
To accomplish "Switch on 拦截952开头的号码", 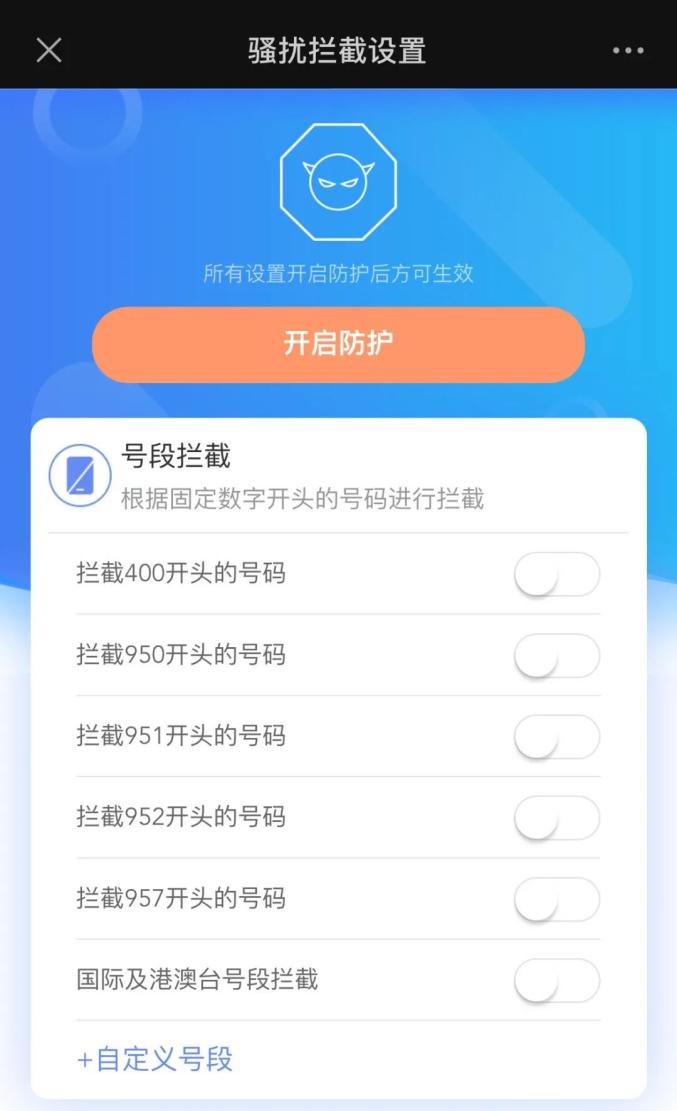I will (x=556, y=817).
